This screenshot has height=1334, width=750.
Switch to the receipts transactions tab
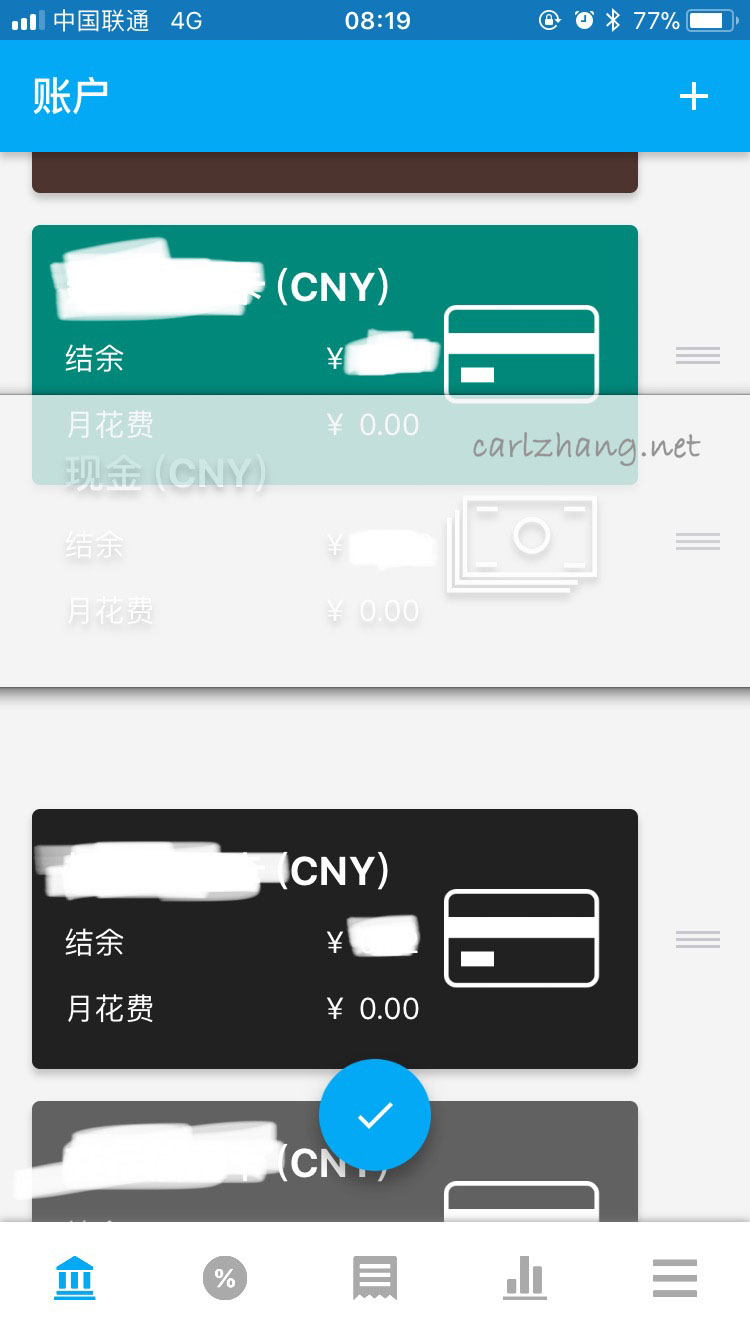click(375, 1278)
